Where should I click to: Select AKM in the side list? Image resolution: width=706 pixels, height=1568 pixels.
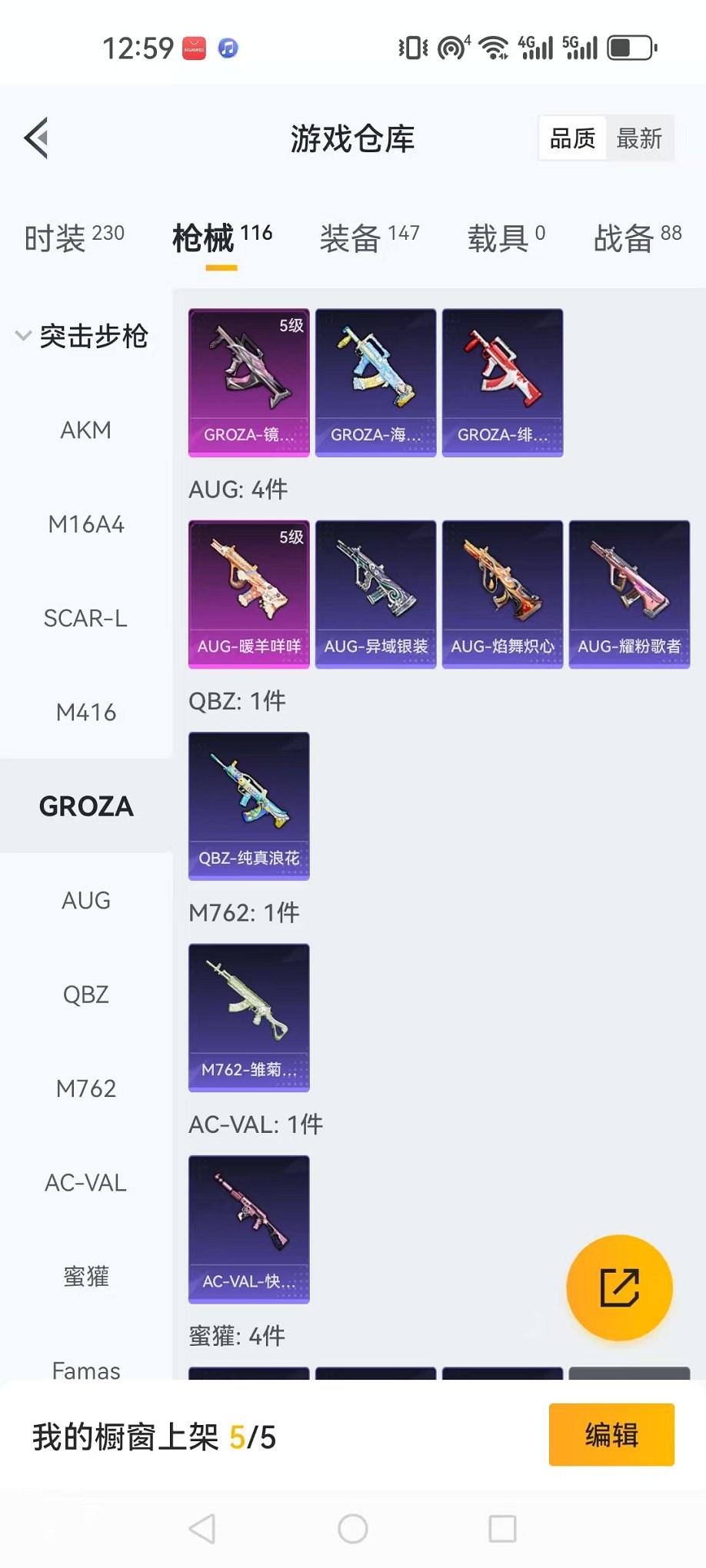(x=86, y=430)
